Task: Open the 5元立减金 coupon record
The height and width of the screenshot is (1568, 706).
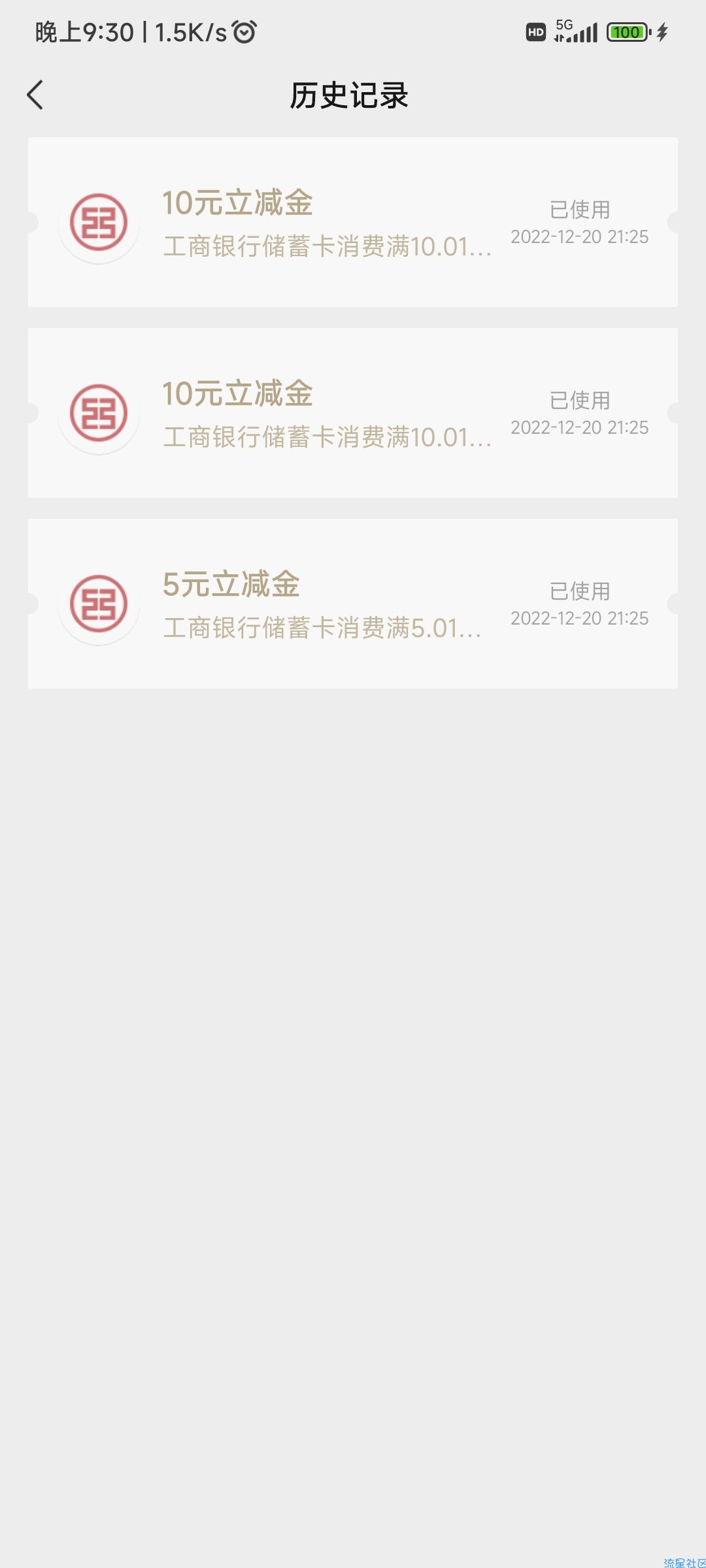Action: point(353,604)
